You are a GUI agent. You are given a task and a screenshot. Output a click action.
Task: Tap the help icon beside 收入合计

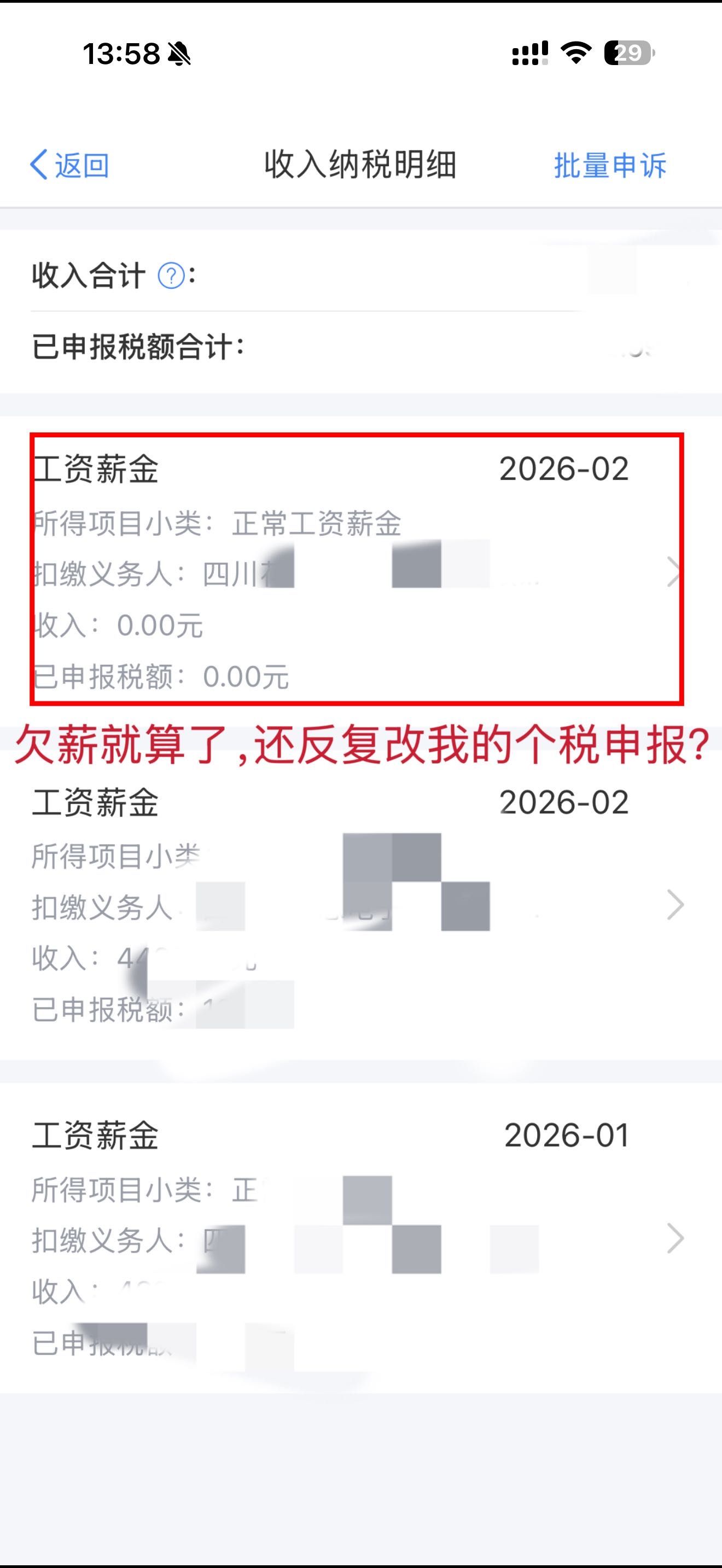click(x=171, y=276)
